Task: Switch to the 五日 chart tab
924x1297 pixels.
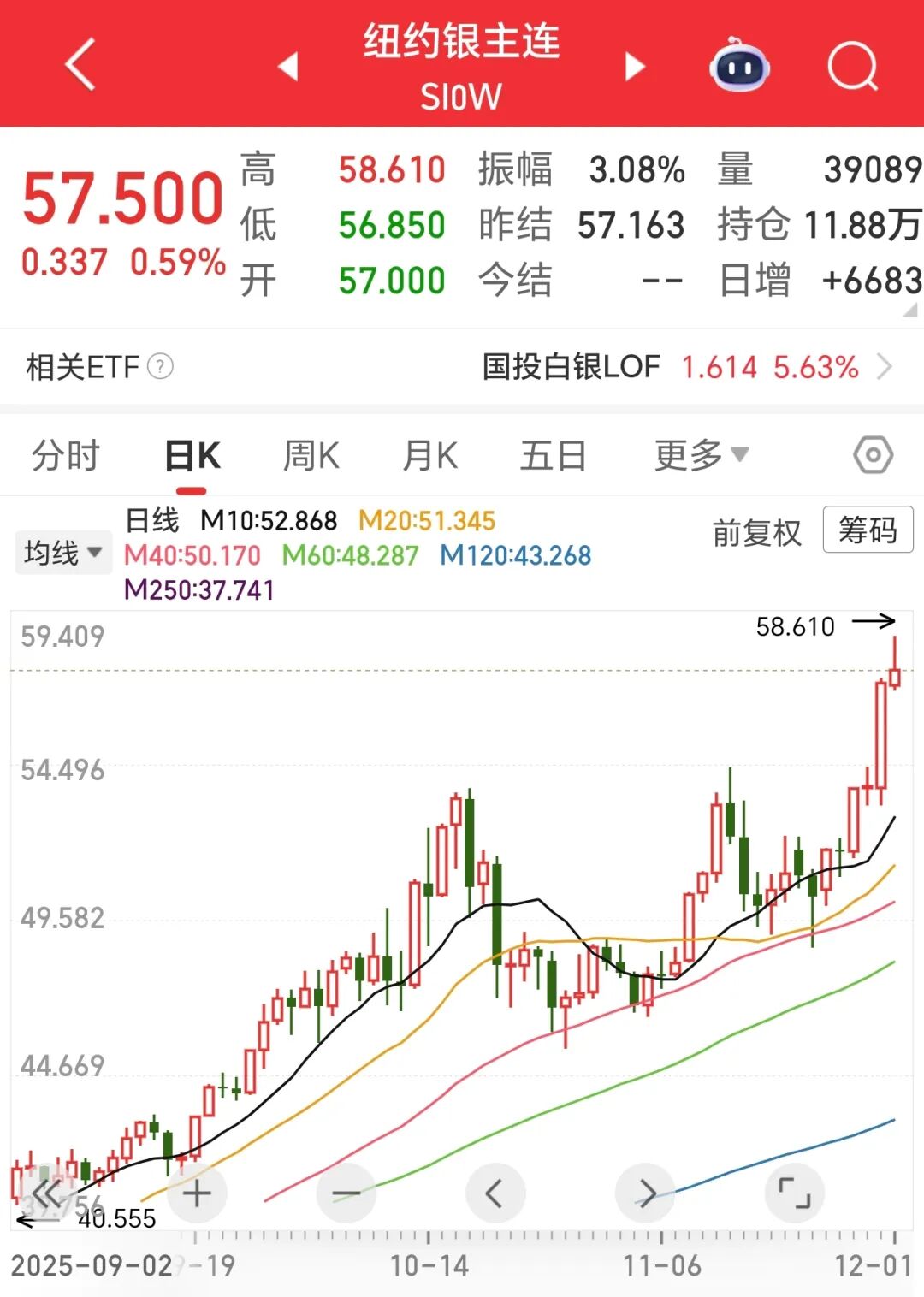Action: tap(553, 455)
